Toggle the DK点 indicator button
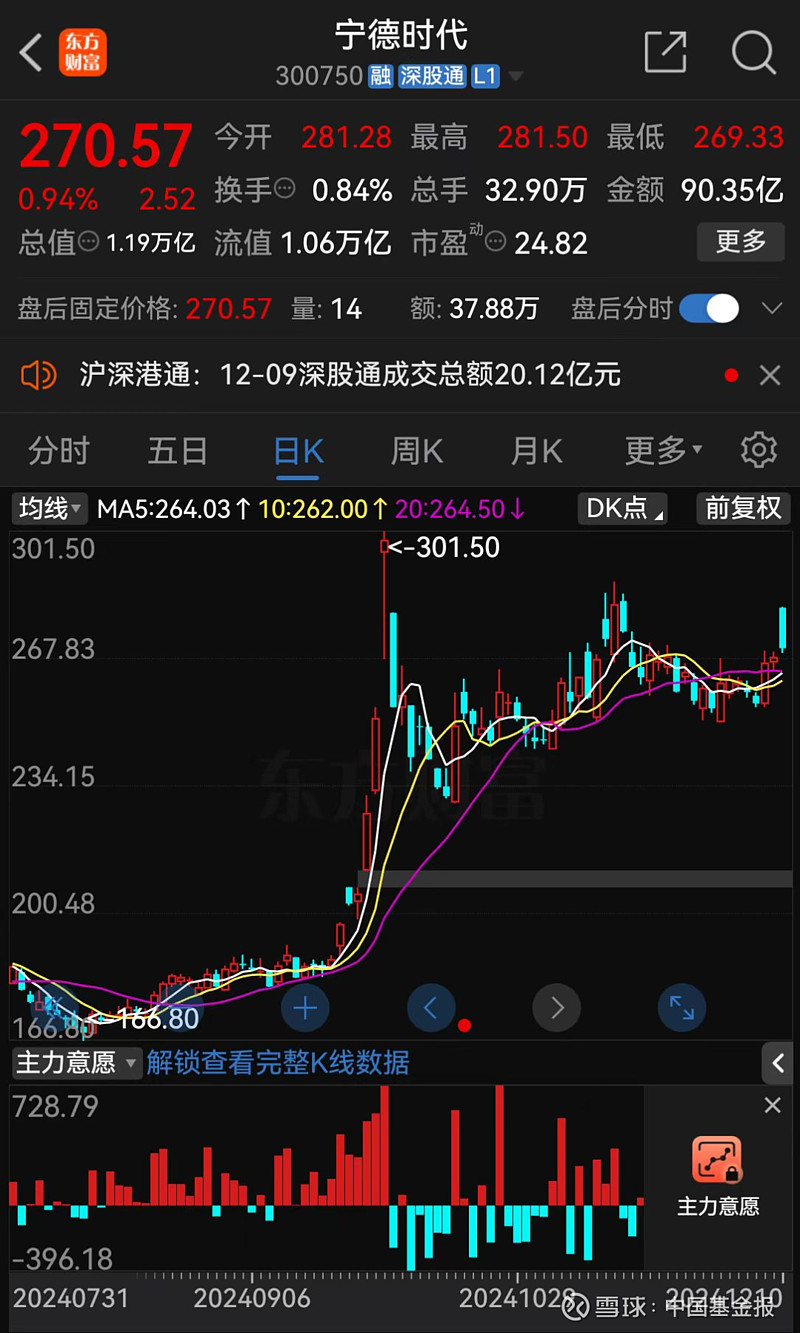The image size is (800, 1333). 621,509
